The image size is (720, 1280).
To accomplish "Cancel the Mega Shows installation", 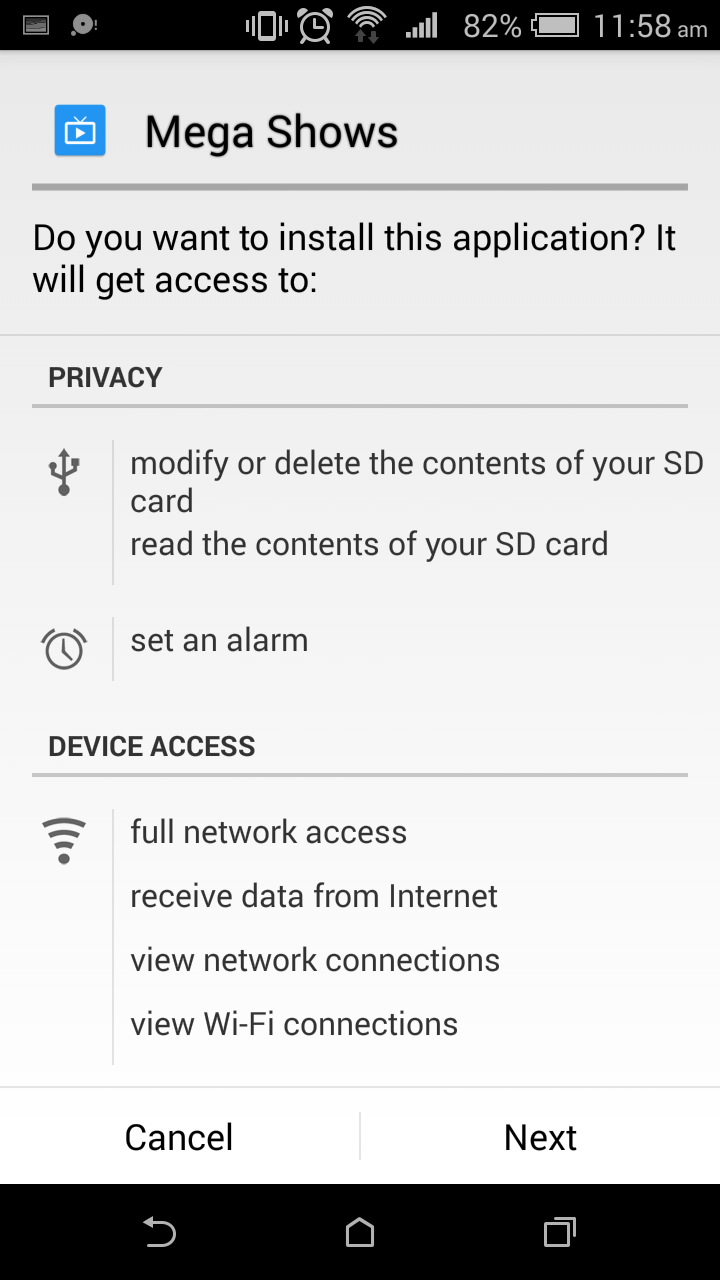I will click(179, 1137).
